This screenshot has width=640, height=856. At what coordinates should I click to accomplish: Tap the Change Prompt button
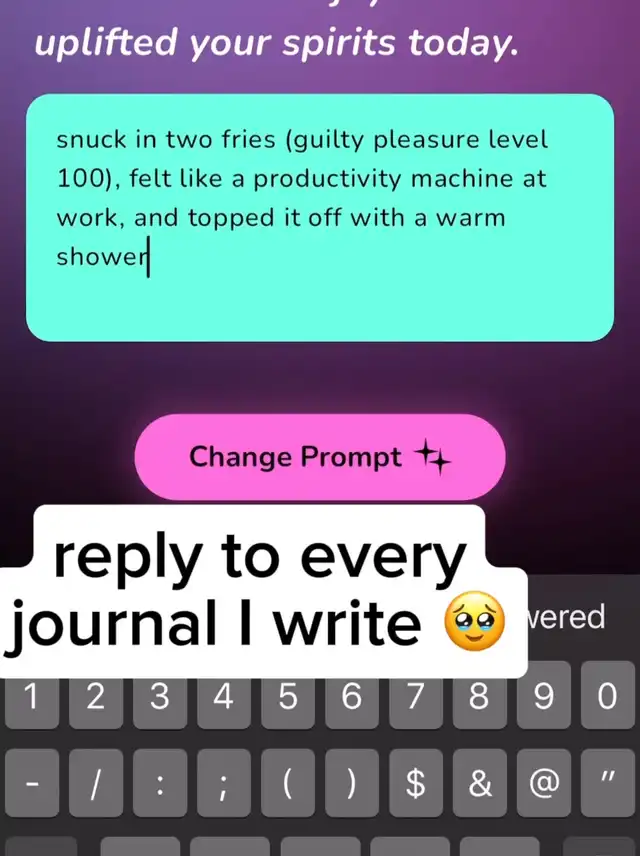point(319,458)
